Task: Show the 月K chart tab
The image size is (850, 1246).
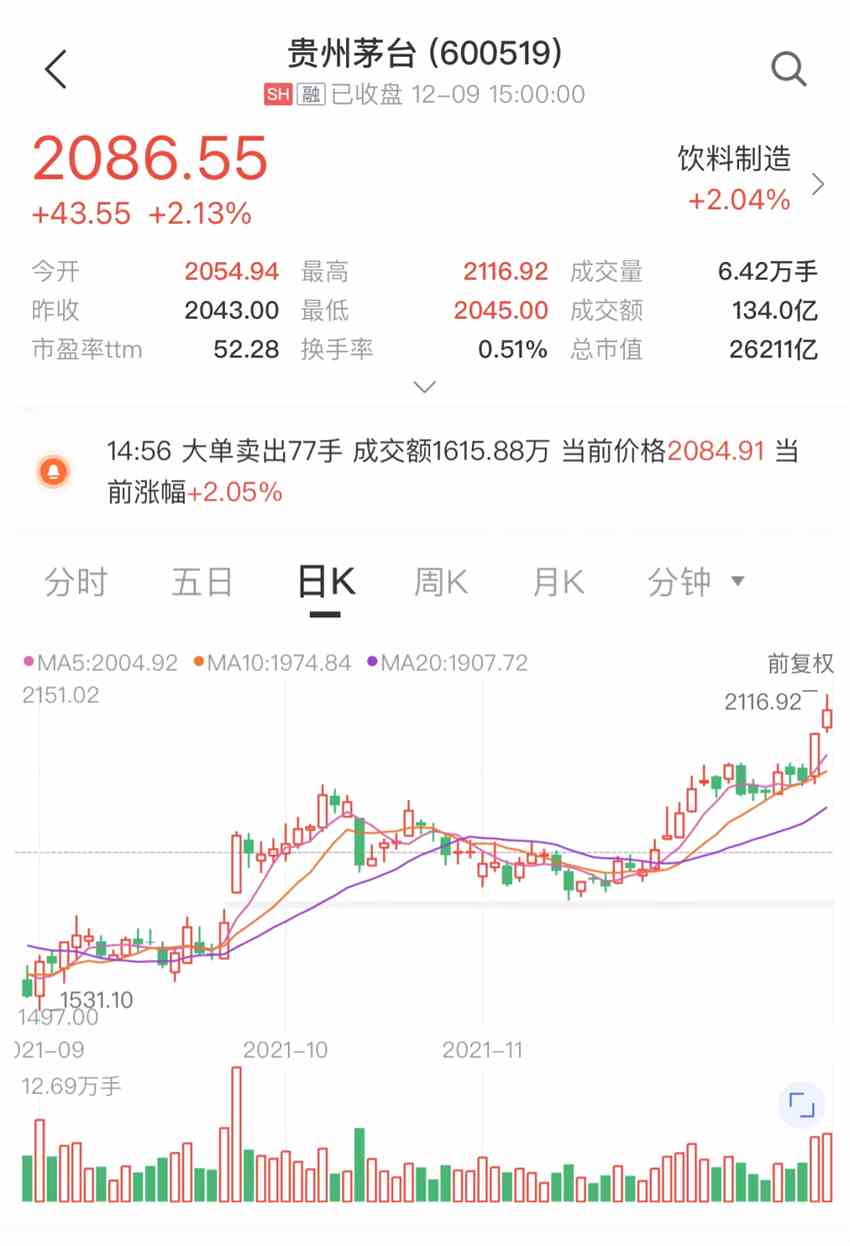Action: click(558, 582)
